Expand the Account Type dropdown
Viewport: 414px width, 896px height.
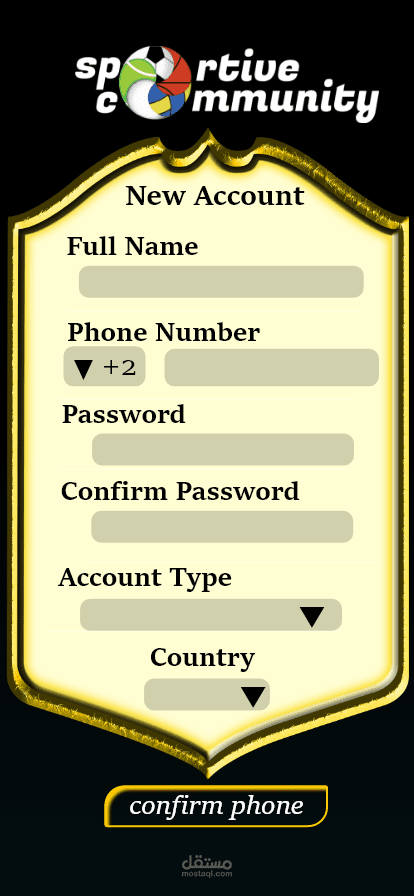coord(211,615)
